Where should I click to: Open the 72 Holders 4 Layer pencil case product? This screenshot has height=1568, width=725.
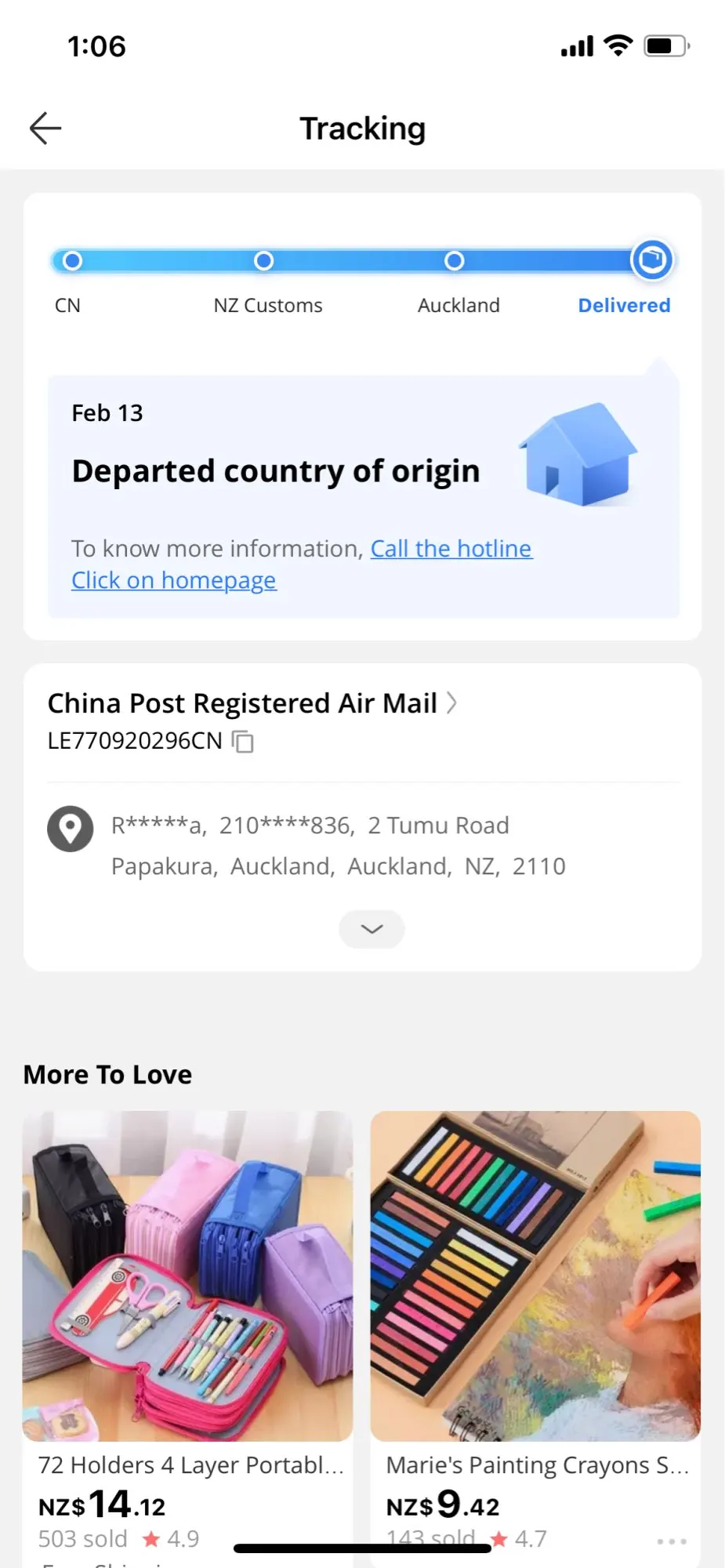[x=188, y=1276]
